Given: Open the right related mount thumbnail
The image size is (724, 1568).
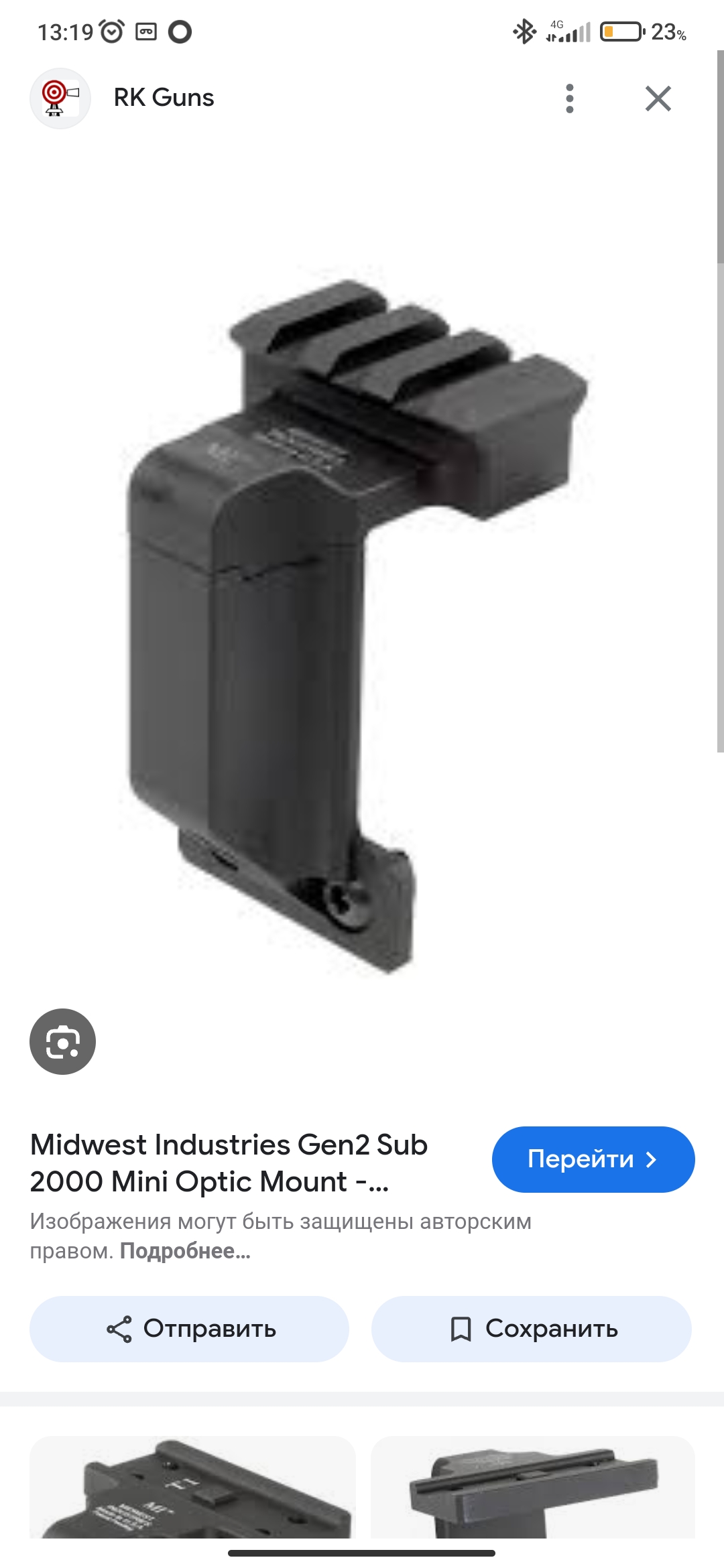Looking at the screenshot, I should click(x=533, y=1488).
